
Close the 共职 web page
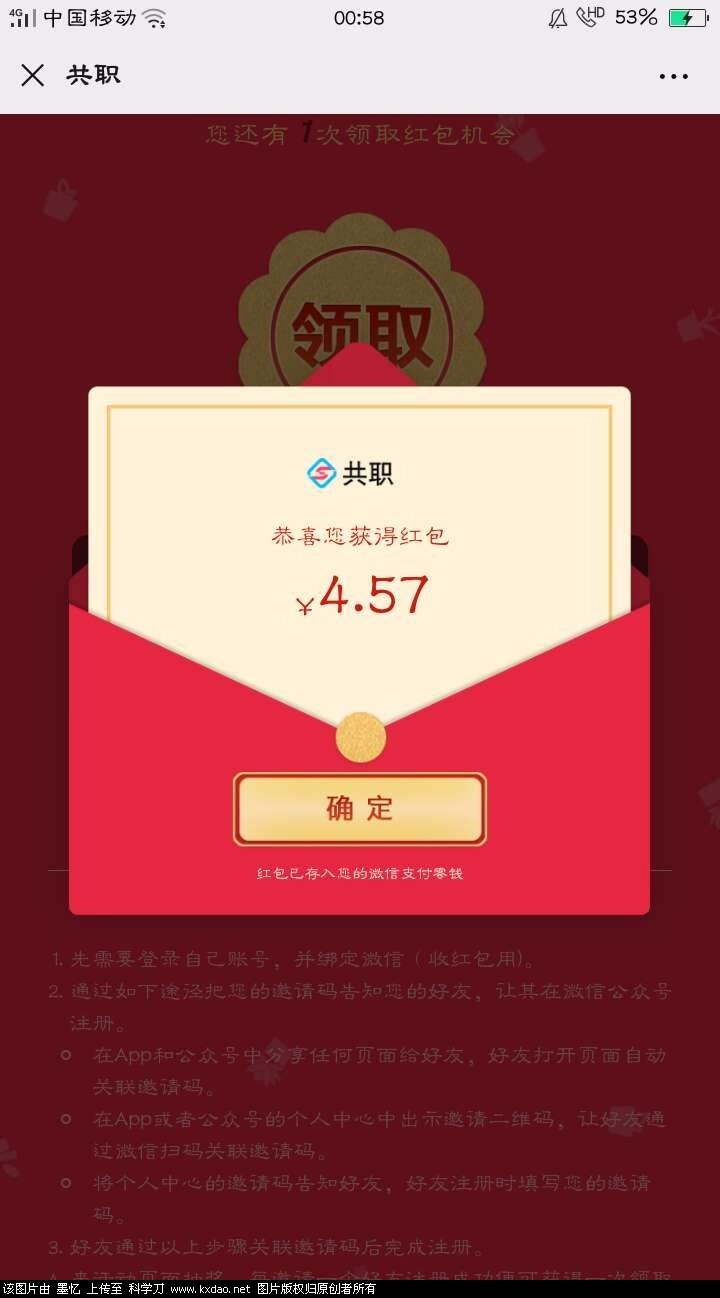click(33, 75)
